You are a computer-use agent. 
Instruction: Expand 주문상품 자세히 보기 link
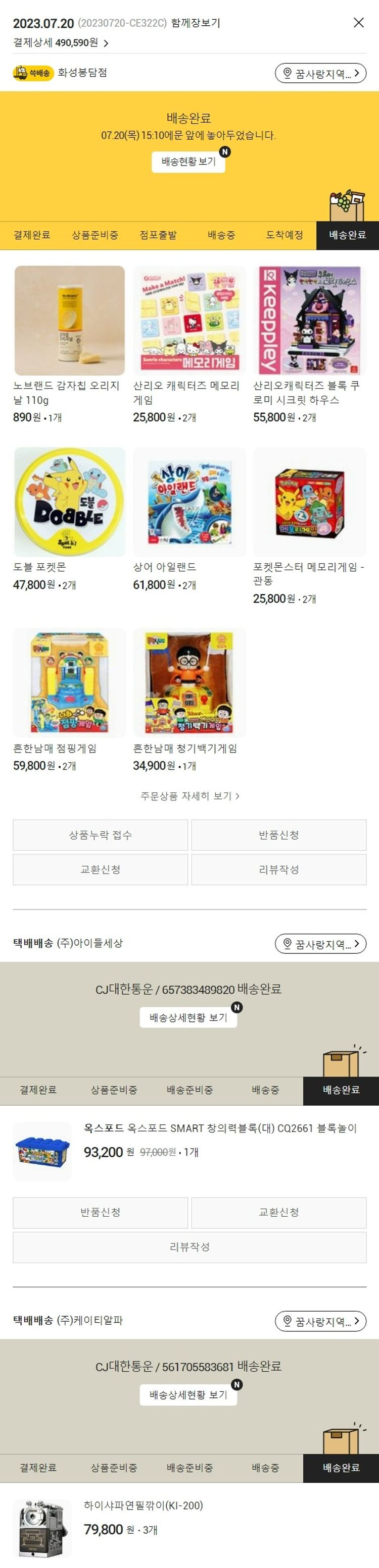click(x=189, y=796)
